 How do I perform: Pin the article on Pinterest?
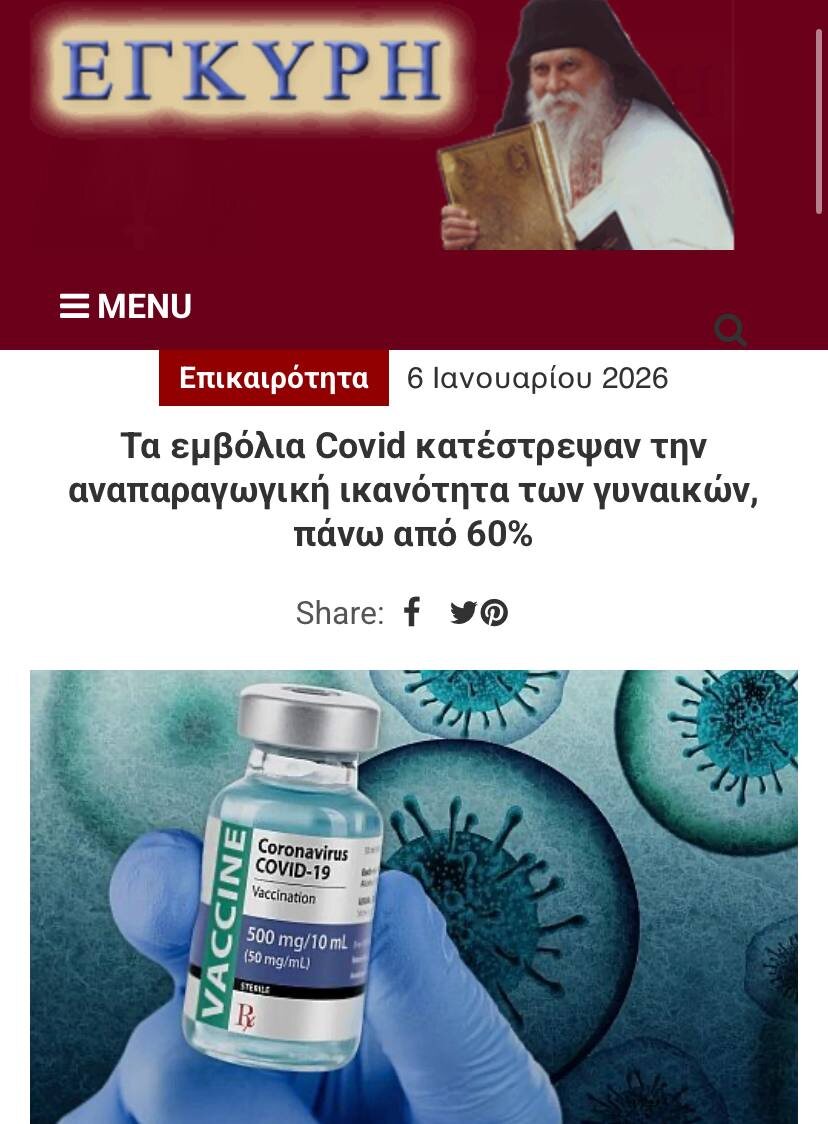(494, 612)
